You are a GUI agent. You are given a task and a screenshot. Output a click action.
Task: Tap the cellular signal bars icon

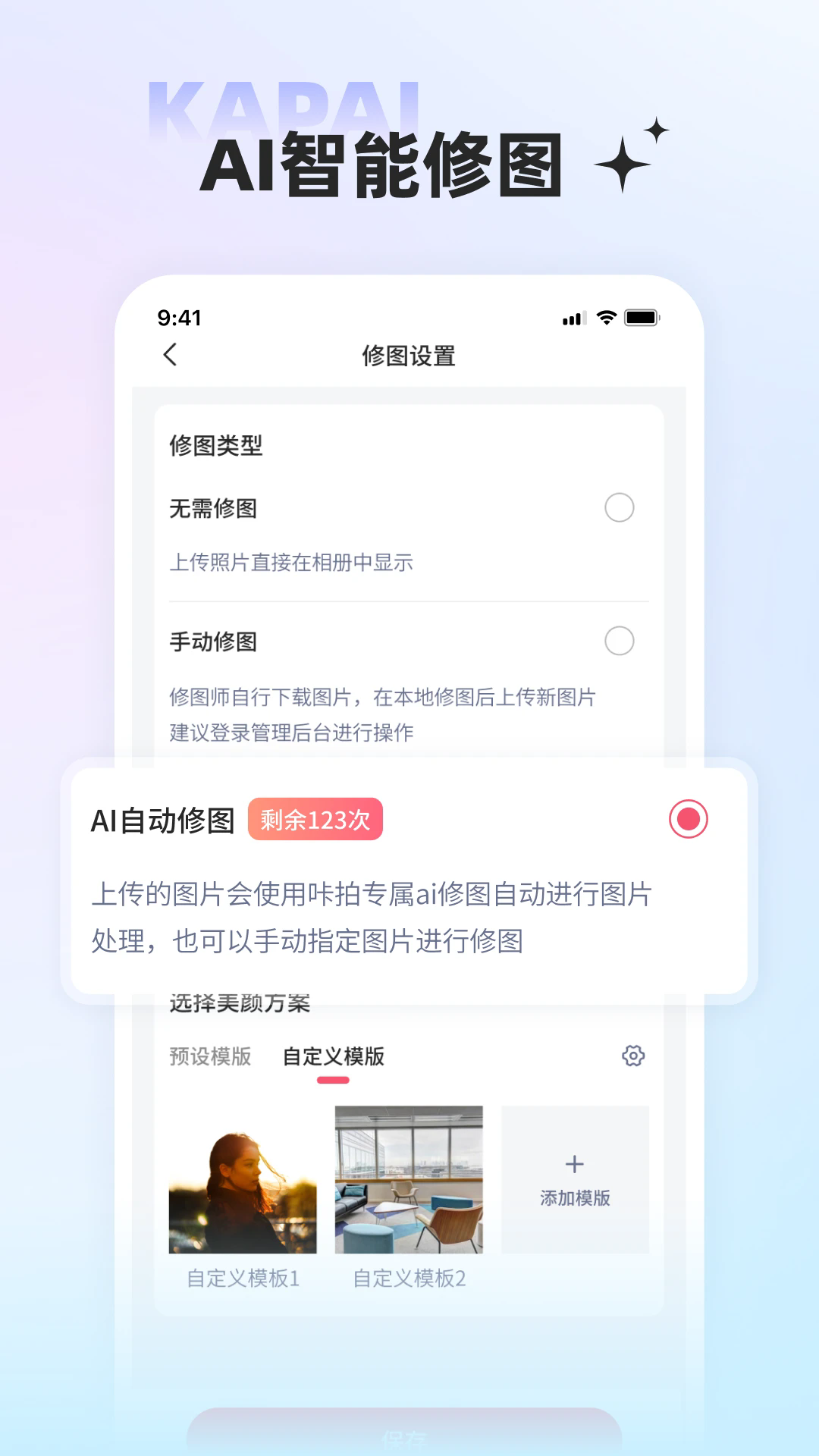click(x=574, y=318)
